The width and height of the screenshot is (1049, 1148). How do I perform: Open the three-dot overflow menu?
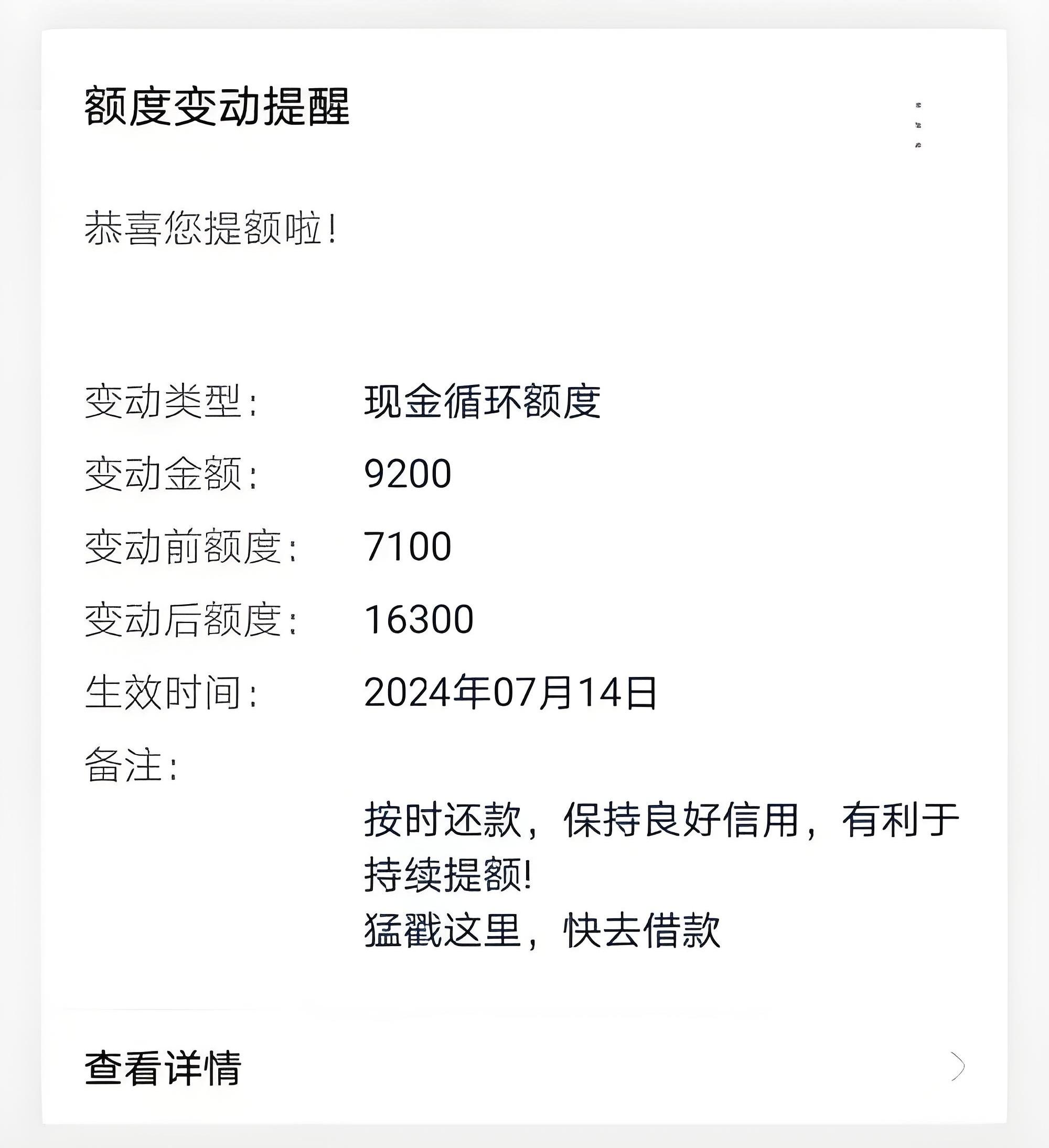point(918,125)
